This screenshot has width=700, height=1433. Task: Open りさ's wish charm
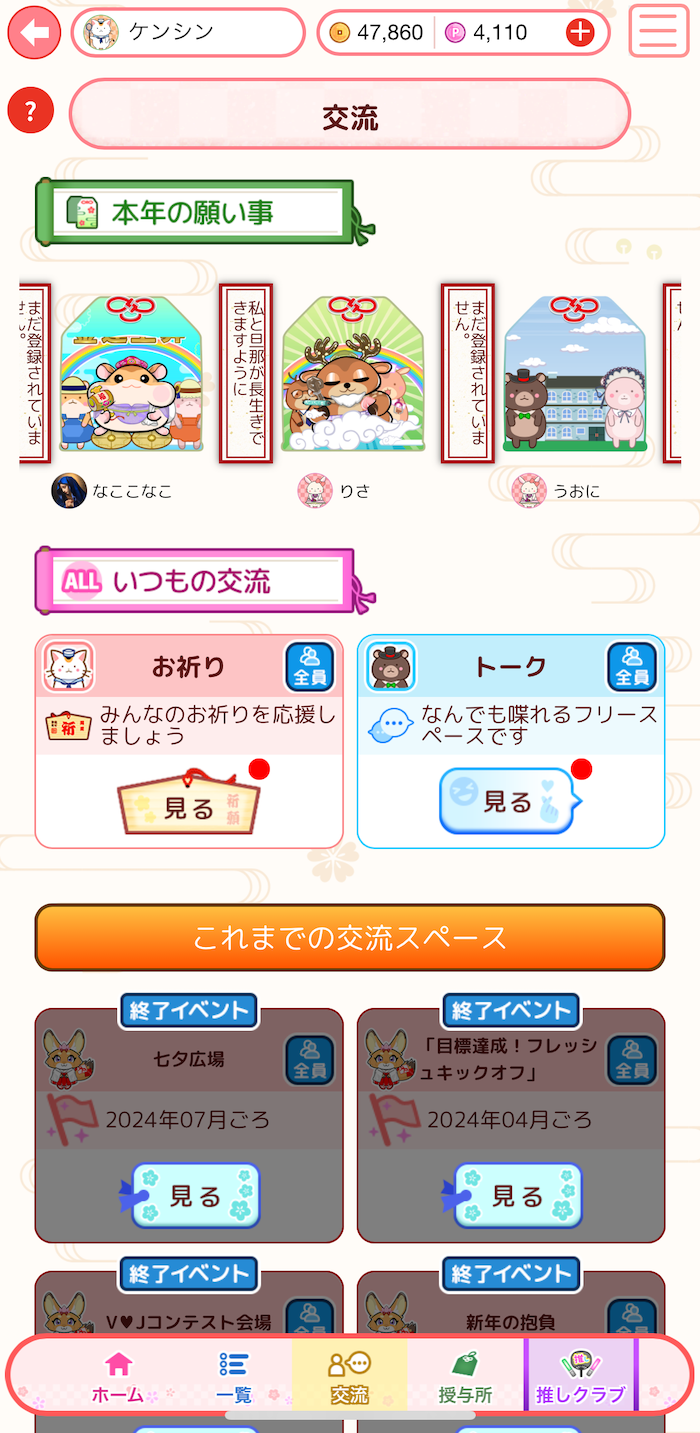pos(353,375)
